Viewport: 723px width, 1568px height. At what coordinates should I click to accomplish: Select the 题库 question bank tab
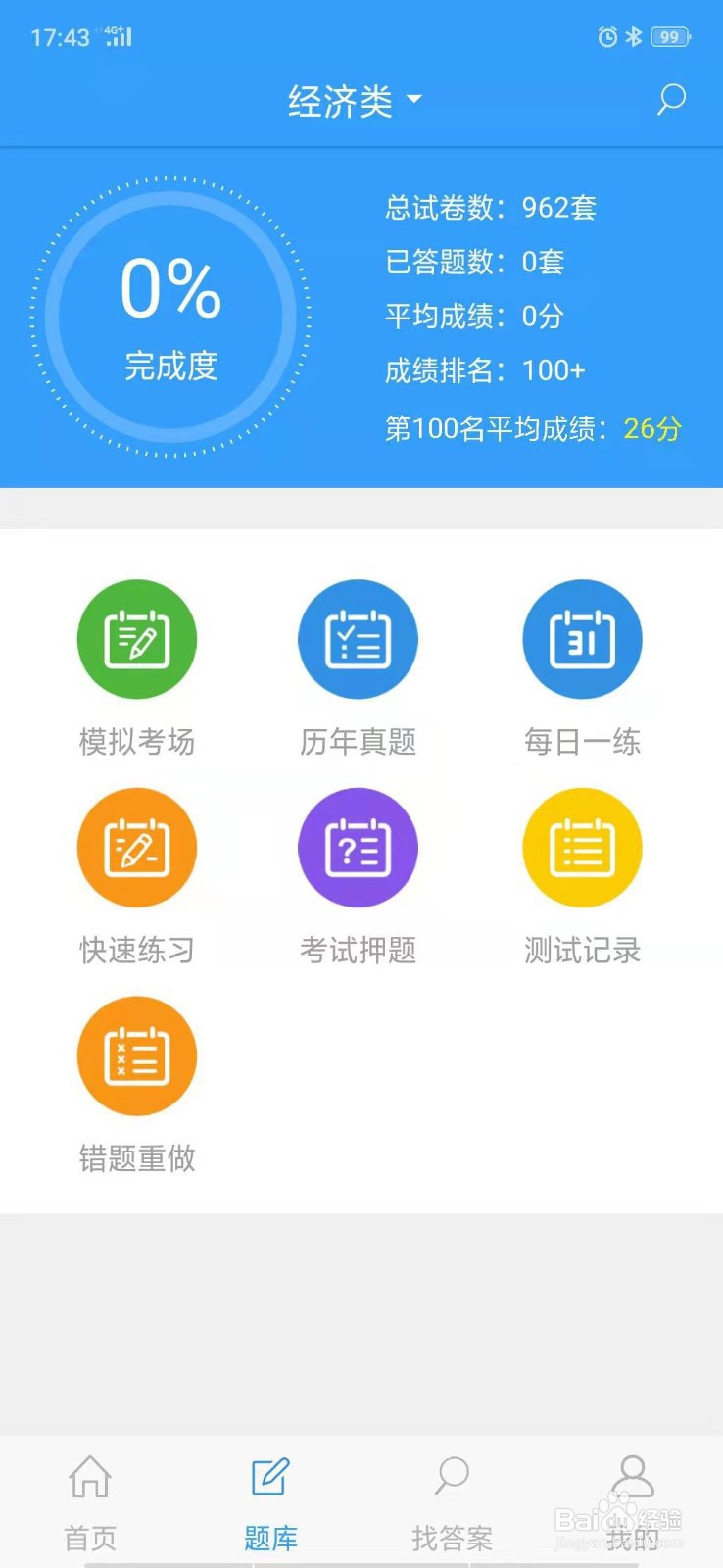(270, 1502)
